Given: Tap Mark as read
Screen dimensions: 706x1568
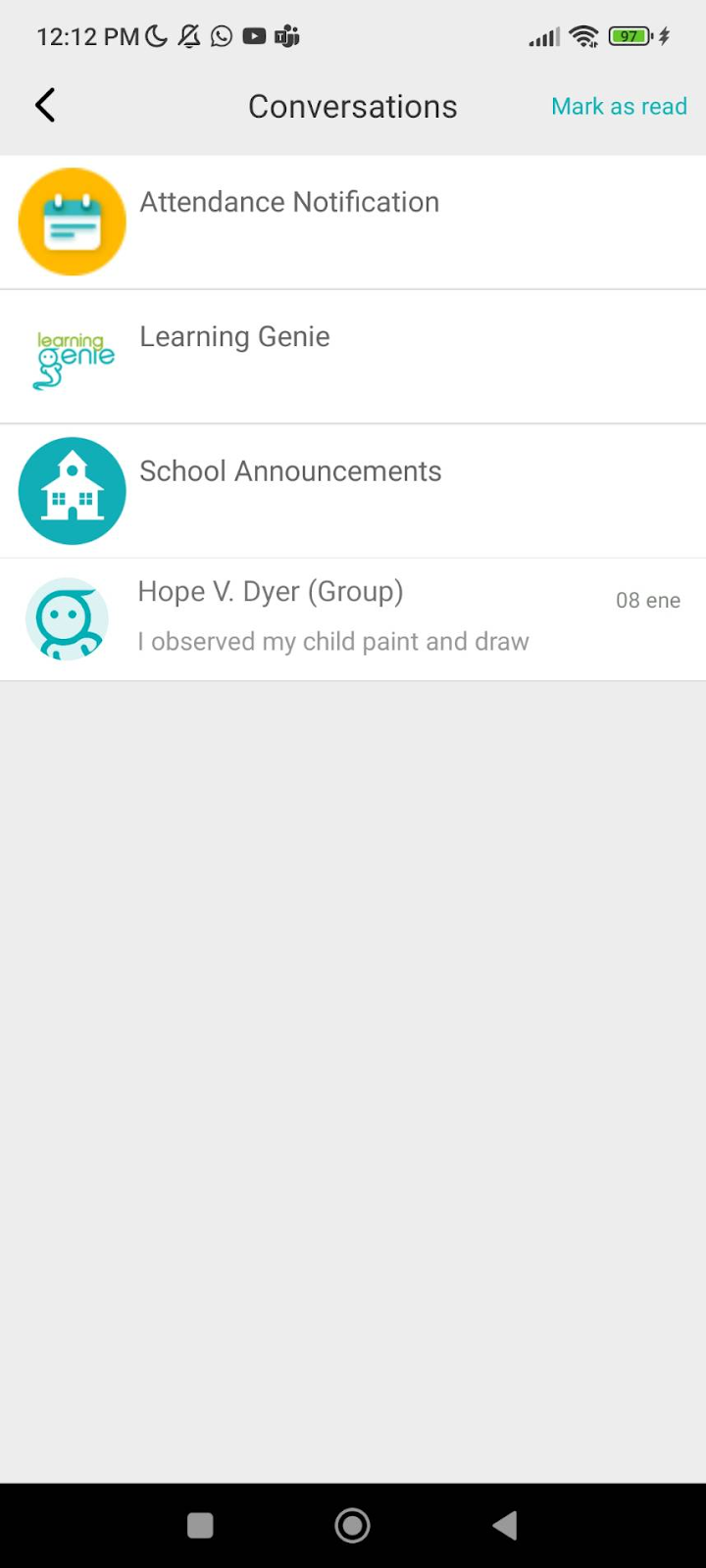Looking at the screenshot, I should pyautogui.click(x=619, y=106).
